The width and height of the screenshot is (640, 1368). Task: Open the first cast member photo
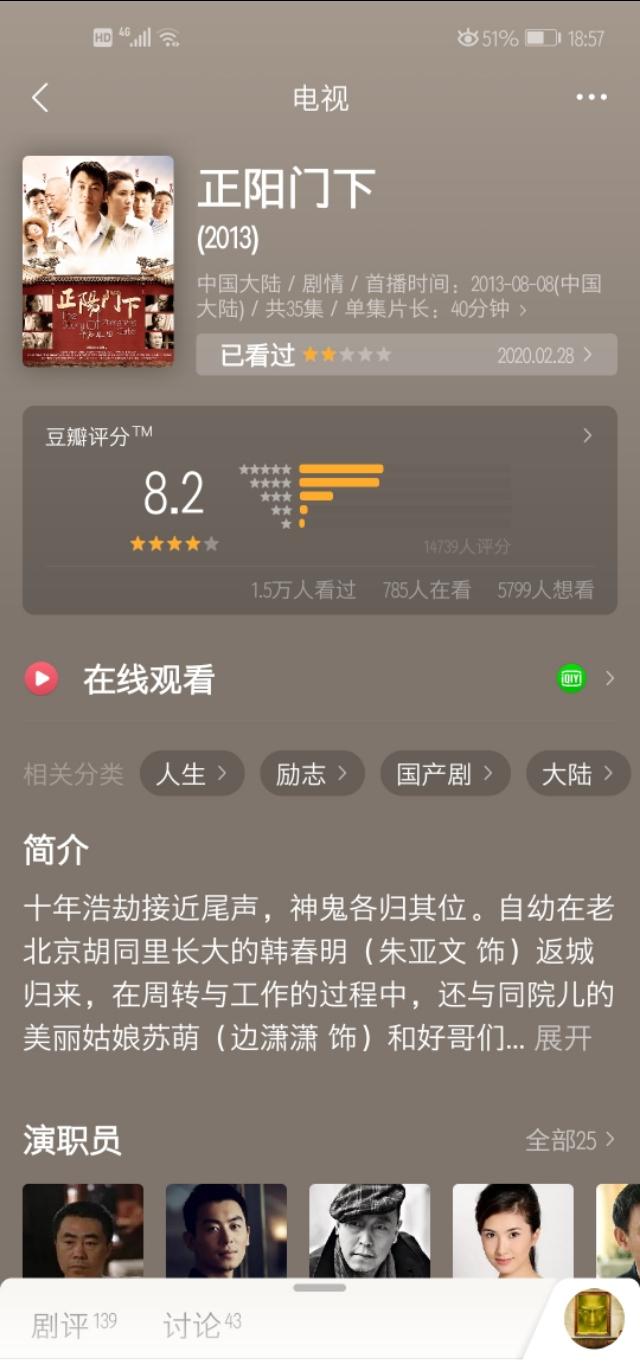[83, 1231]
